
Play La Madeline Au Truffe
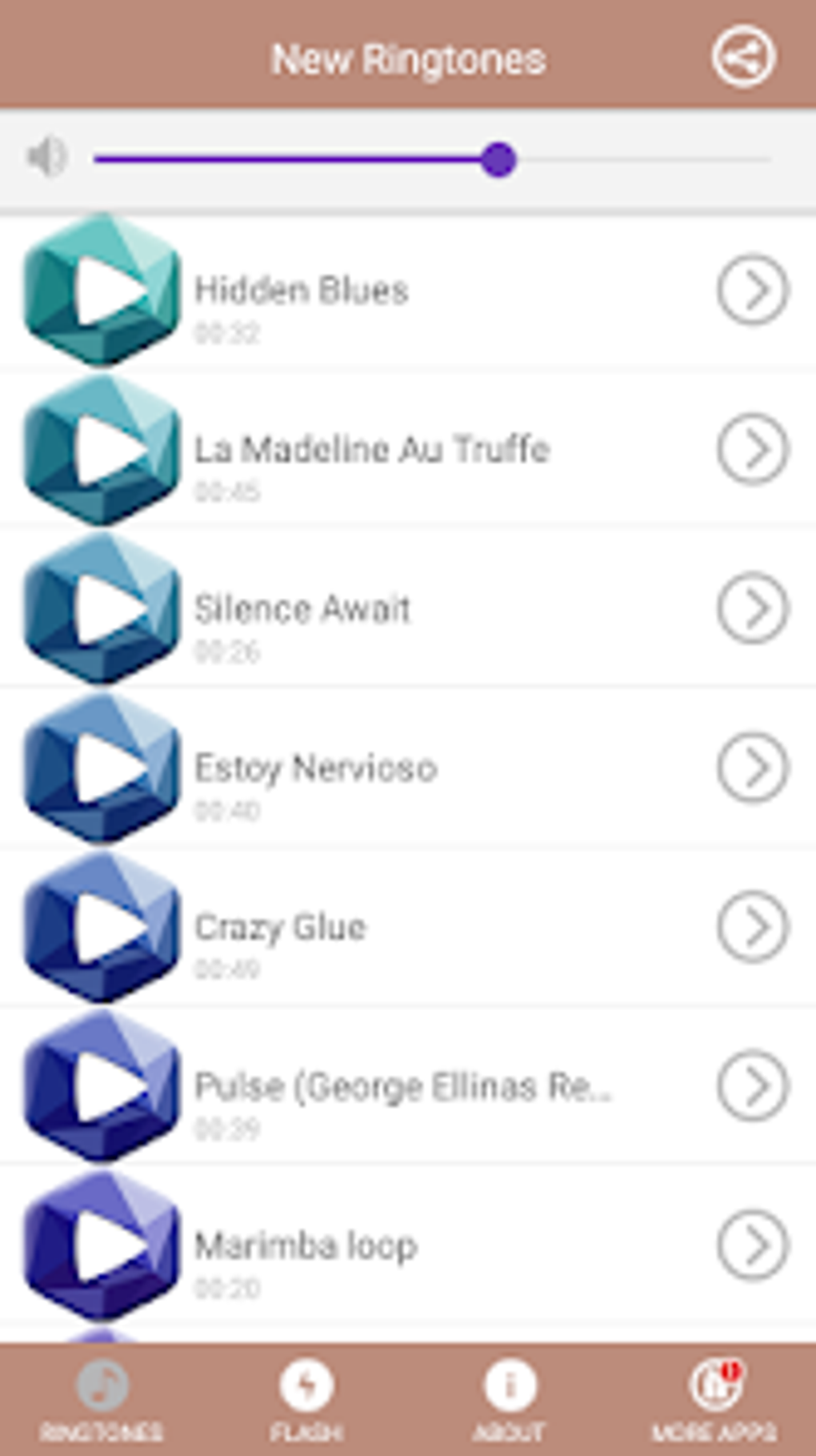click(102, 450)
